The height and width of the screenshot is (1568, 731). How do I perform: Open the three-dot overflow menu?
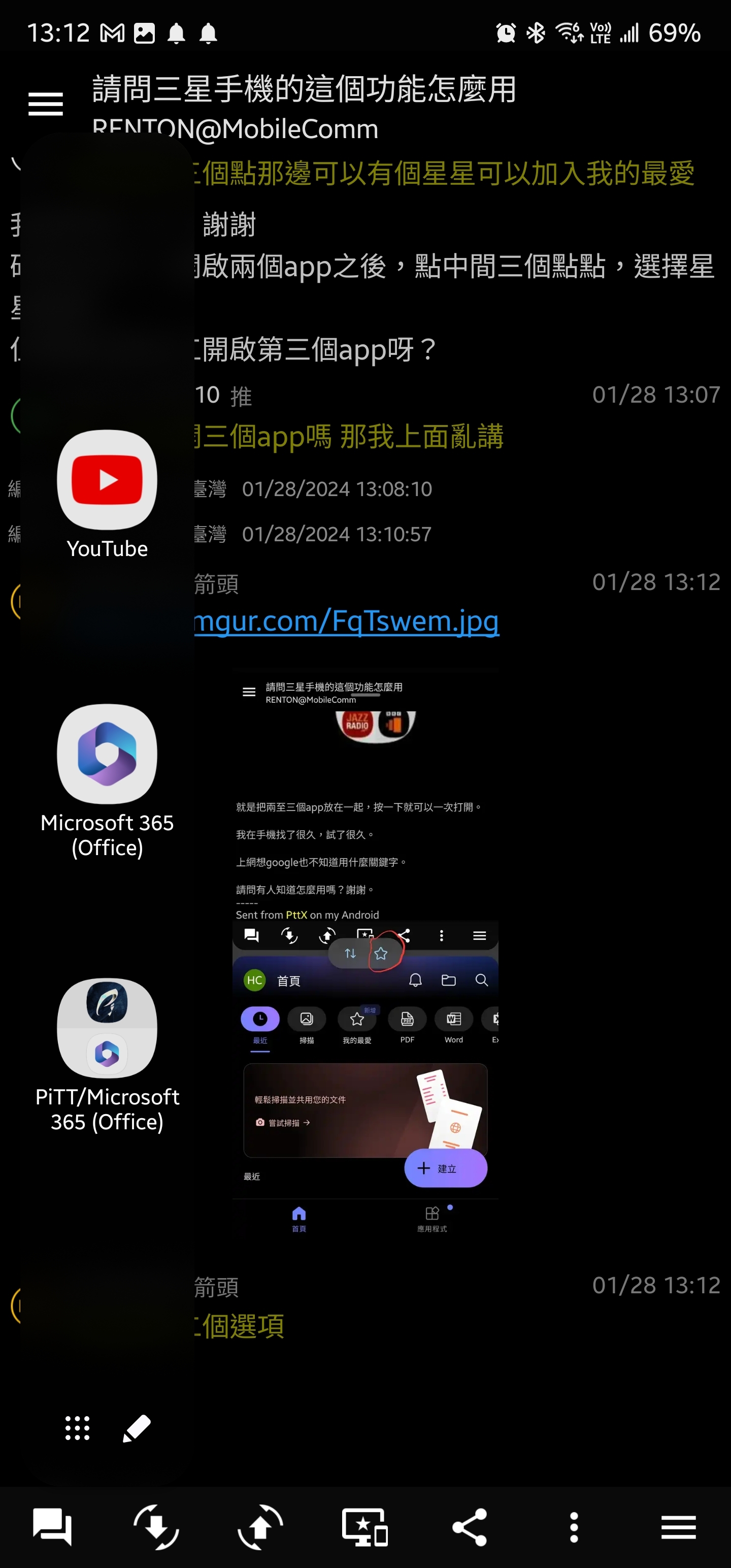573,1526
